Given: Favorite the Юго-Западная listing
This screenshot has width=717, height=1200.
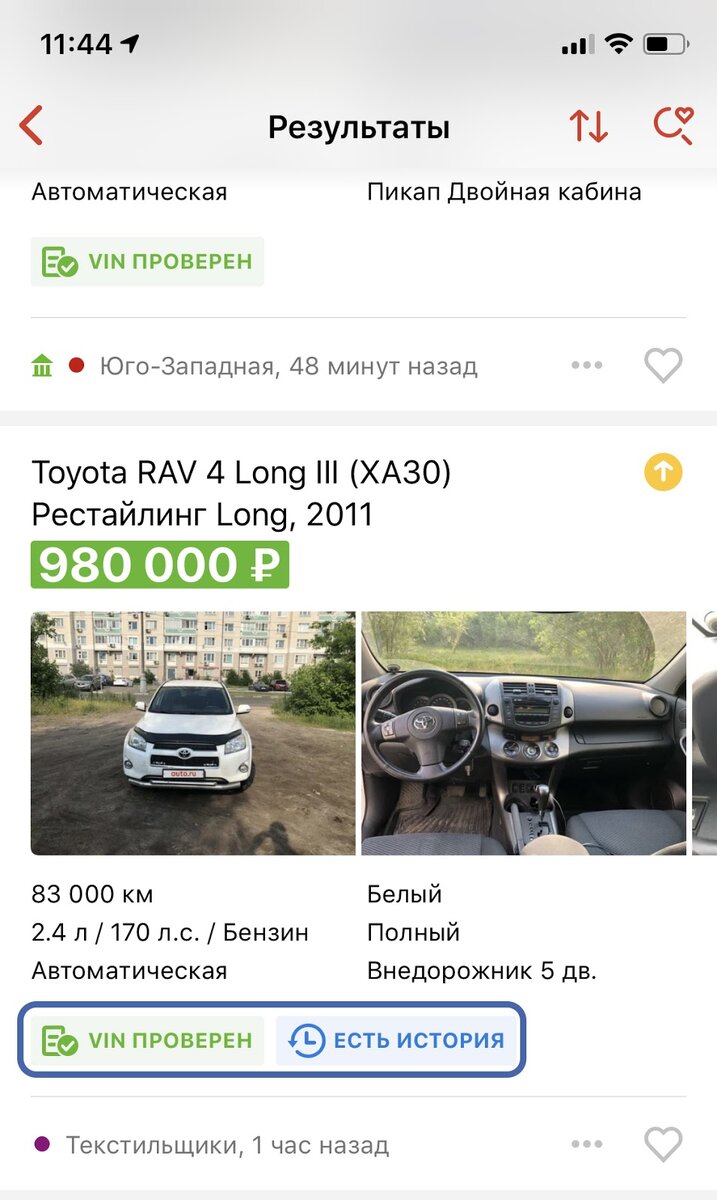Looking at the screenshot, I should (x=663, y=366).
